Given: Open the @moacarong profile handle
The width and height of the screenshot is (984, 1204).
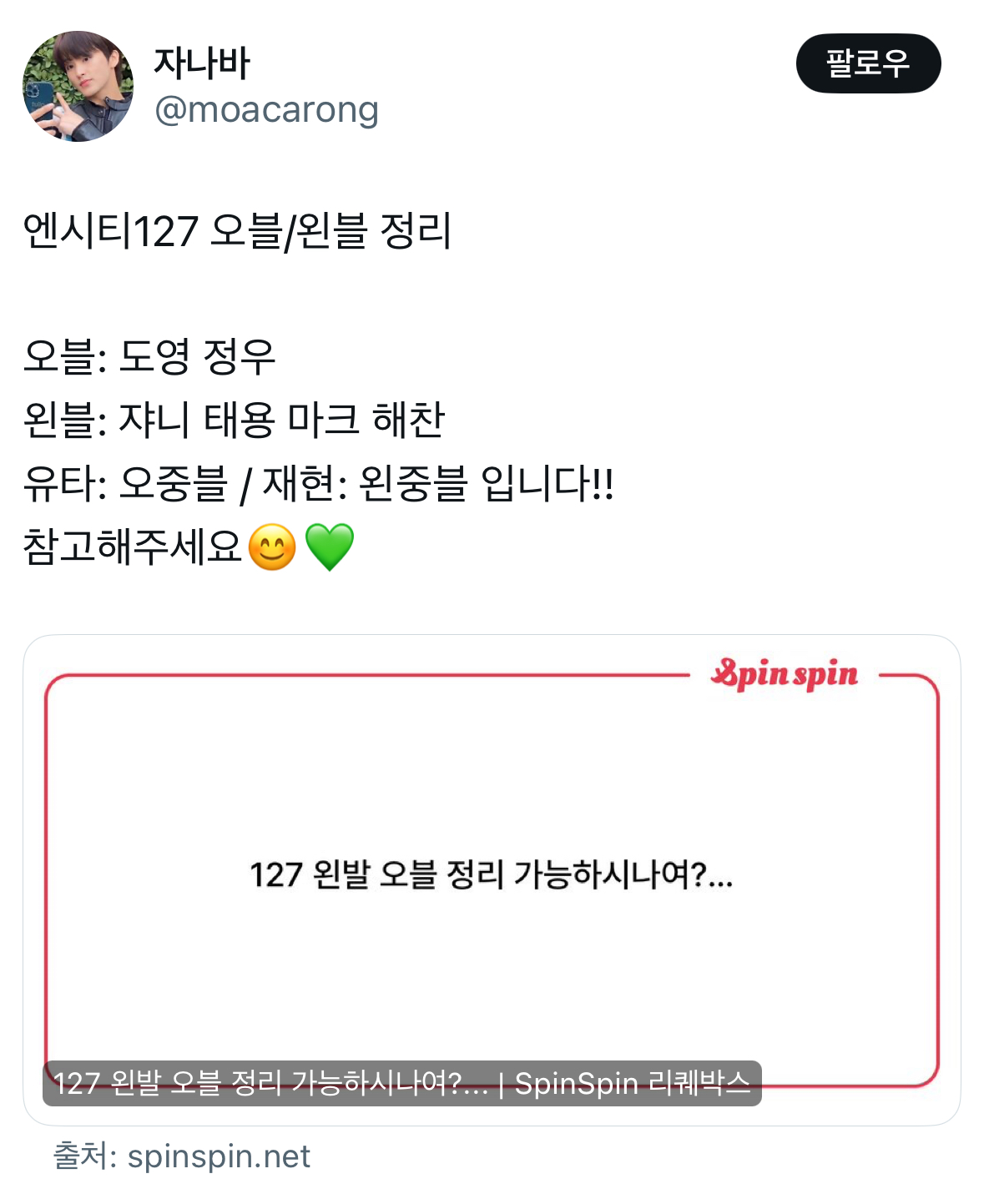Looking at the screenshot, I should tap(266, 109).
